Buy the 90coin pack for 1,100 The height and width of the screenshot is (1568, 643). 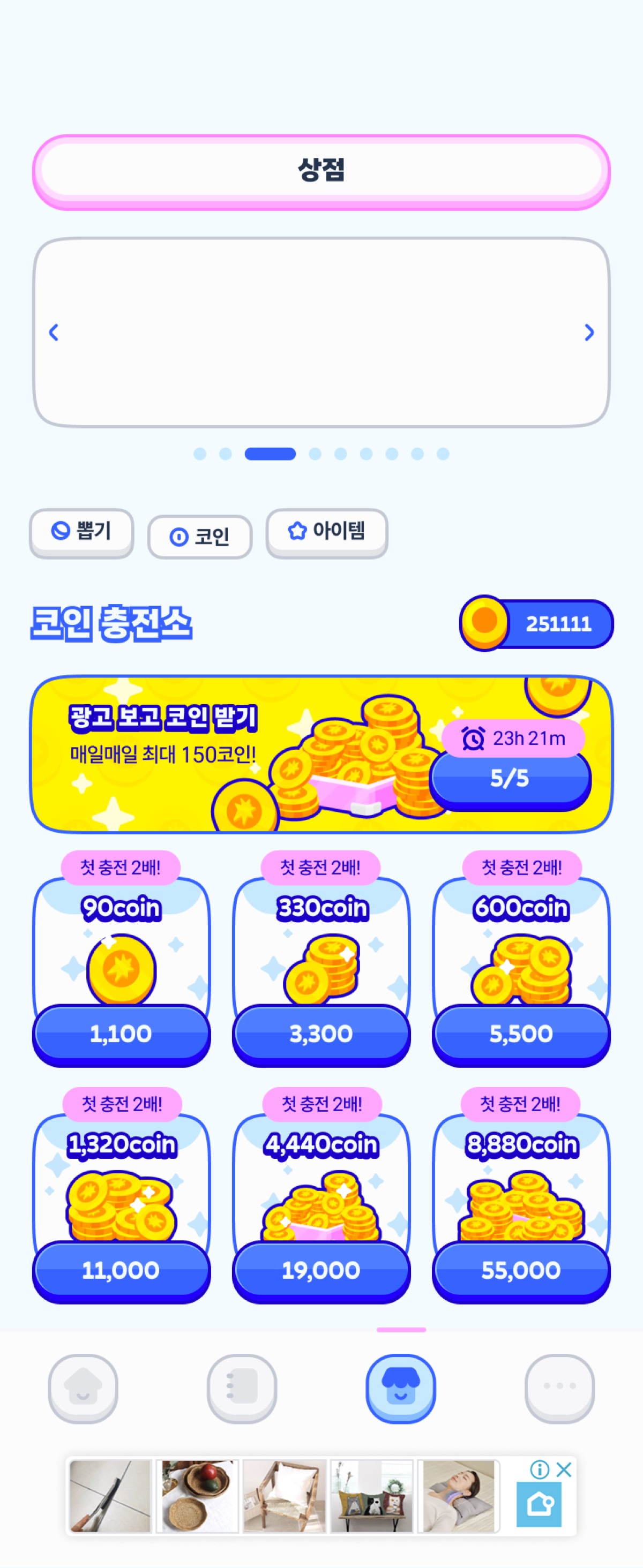[121, 1034]
